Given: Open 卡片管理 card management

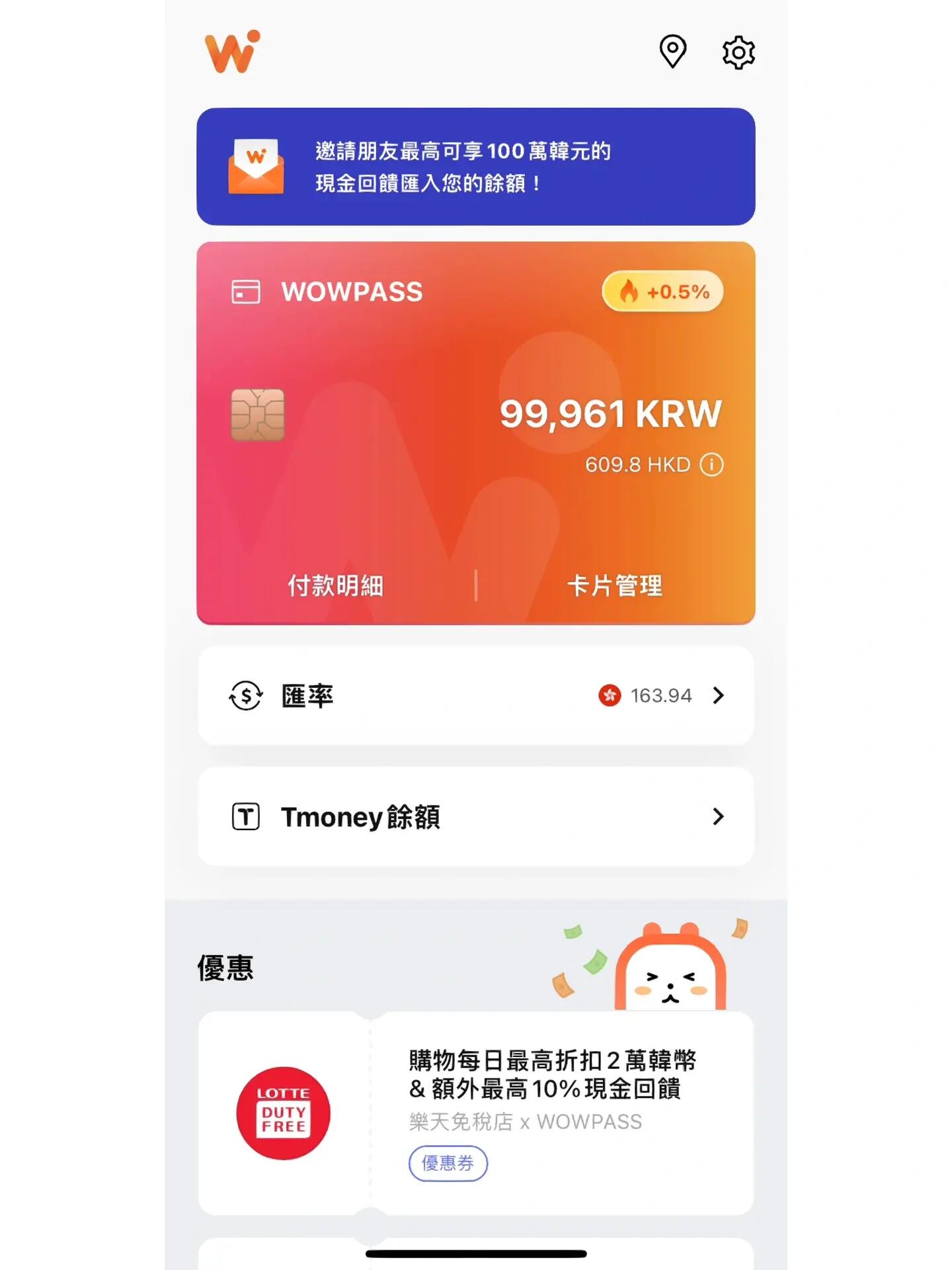Looking at the screenshot, I should pos(615,585).
